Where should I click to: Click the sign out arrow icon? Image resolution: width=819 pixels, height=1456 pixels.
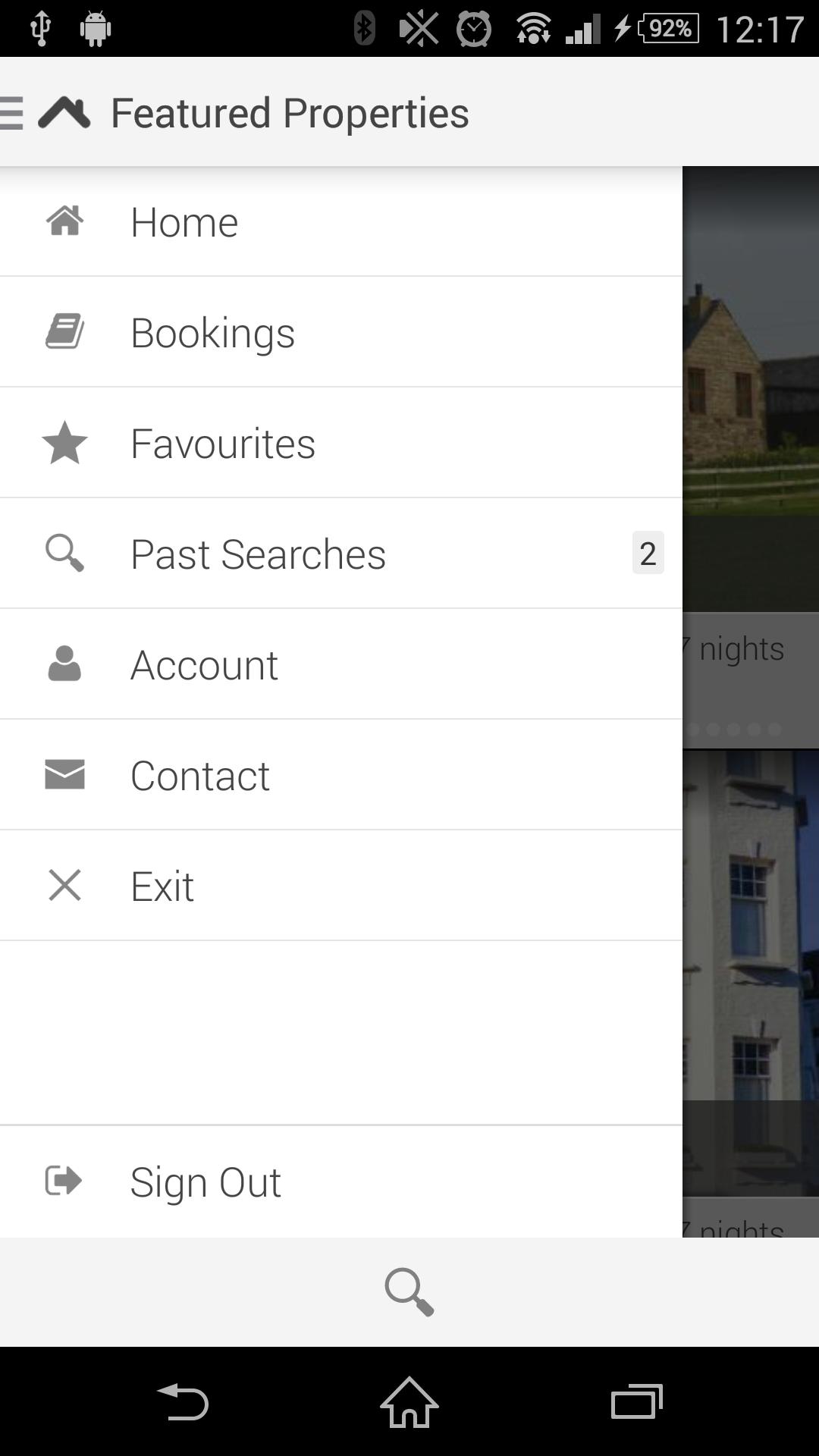pos(65,1180)
